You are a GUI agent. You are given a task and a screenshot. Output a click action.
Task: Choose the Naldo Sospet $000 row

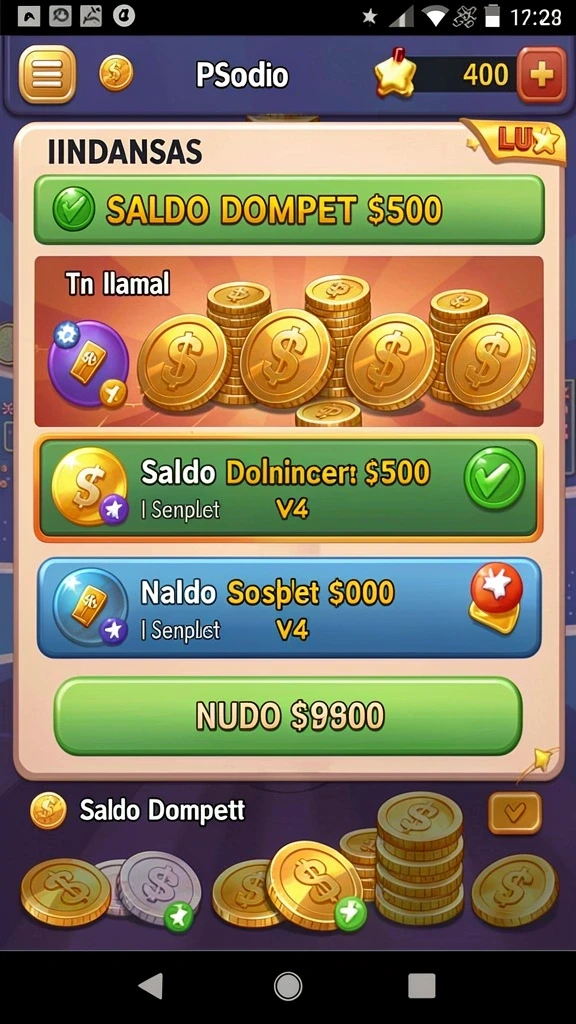(x=289, y=607)
